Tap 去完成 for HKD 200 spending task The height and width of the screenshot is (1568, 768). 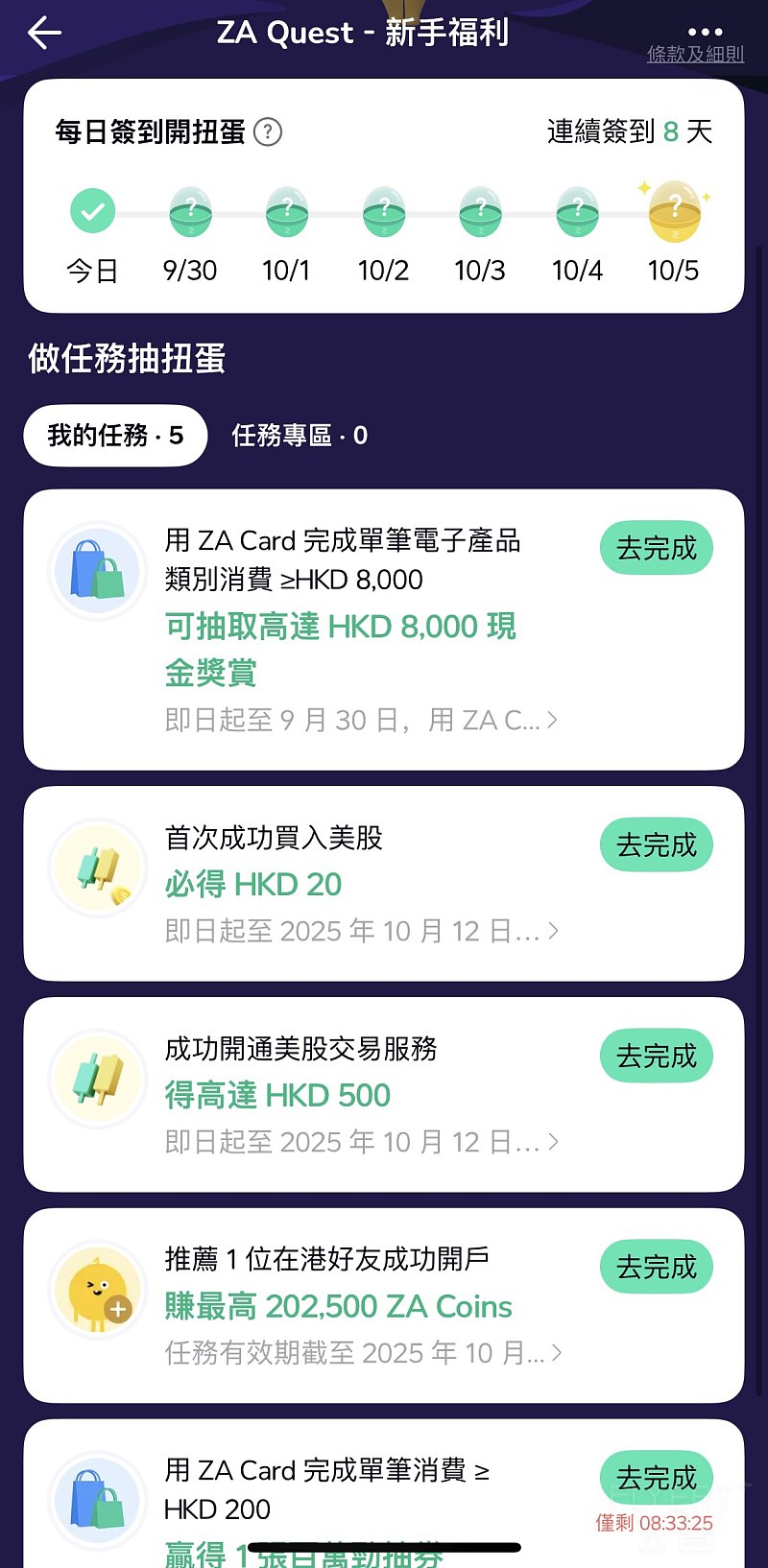pos(657,1478)
